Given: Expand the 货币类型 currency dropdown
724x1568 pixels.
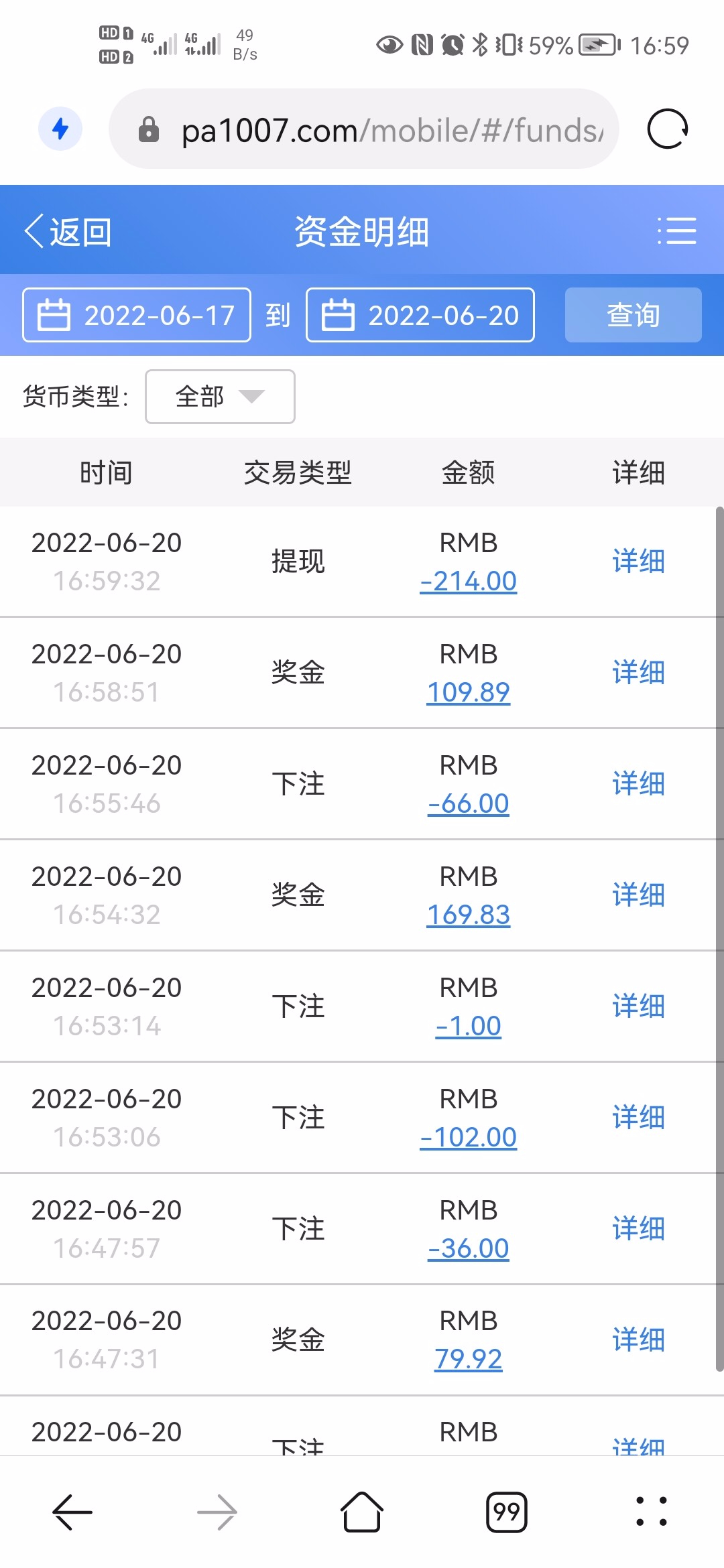Looking at the screenshot, I should pyautogui.click(x=220, y=397).
